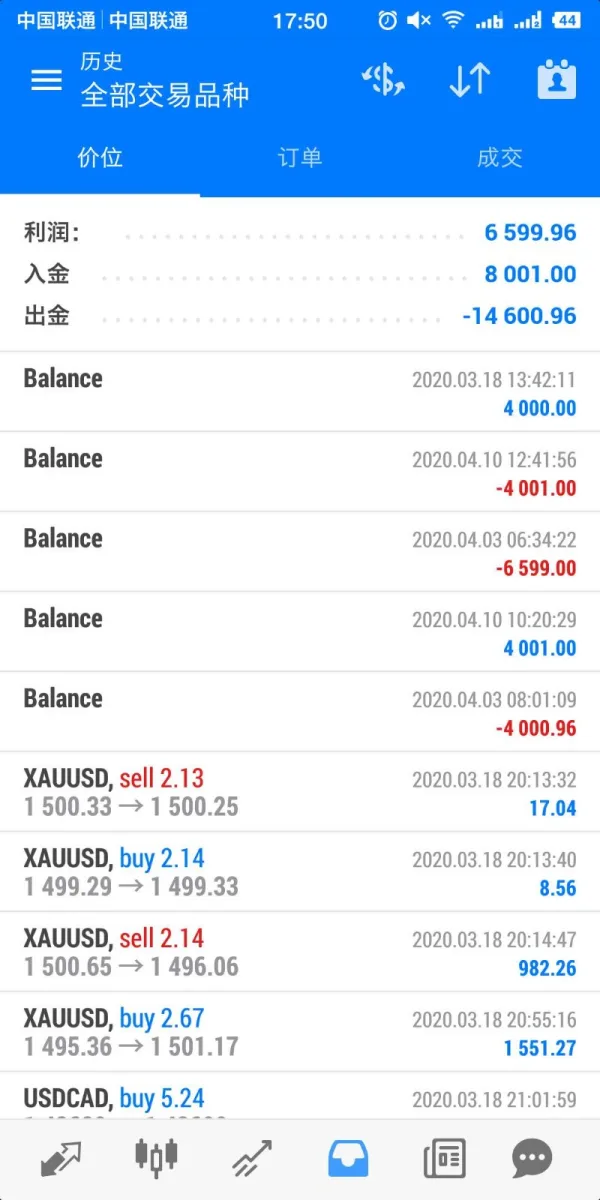The height and width of the screenshot is (1200, 600).
Task: Open the News tab
Action: click(444, 1159)
